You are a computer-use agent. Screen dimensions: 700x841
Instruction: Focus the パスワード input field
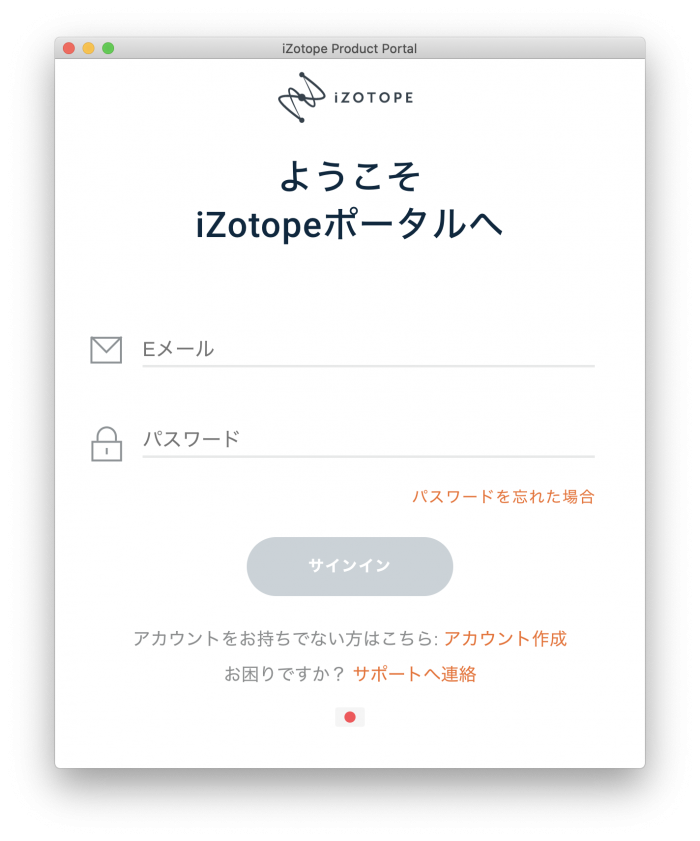pyautogui.click(x=368, y=439)
